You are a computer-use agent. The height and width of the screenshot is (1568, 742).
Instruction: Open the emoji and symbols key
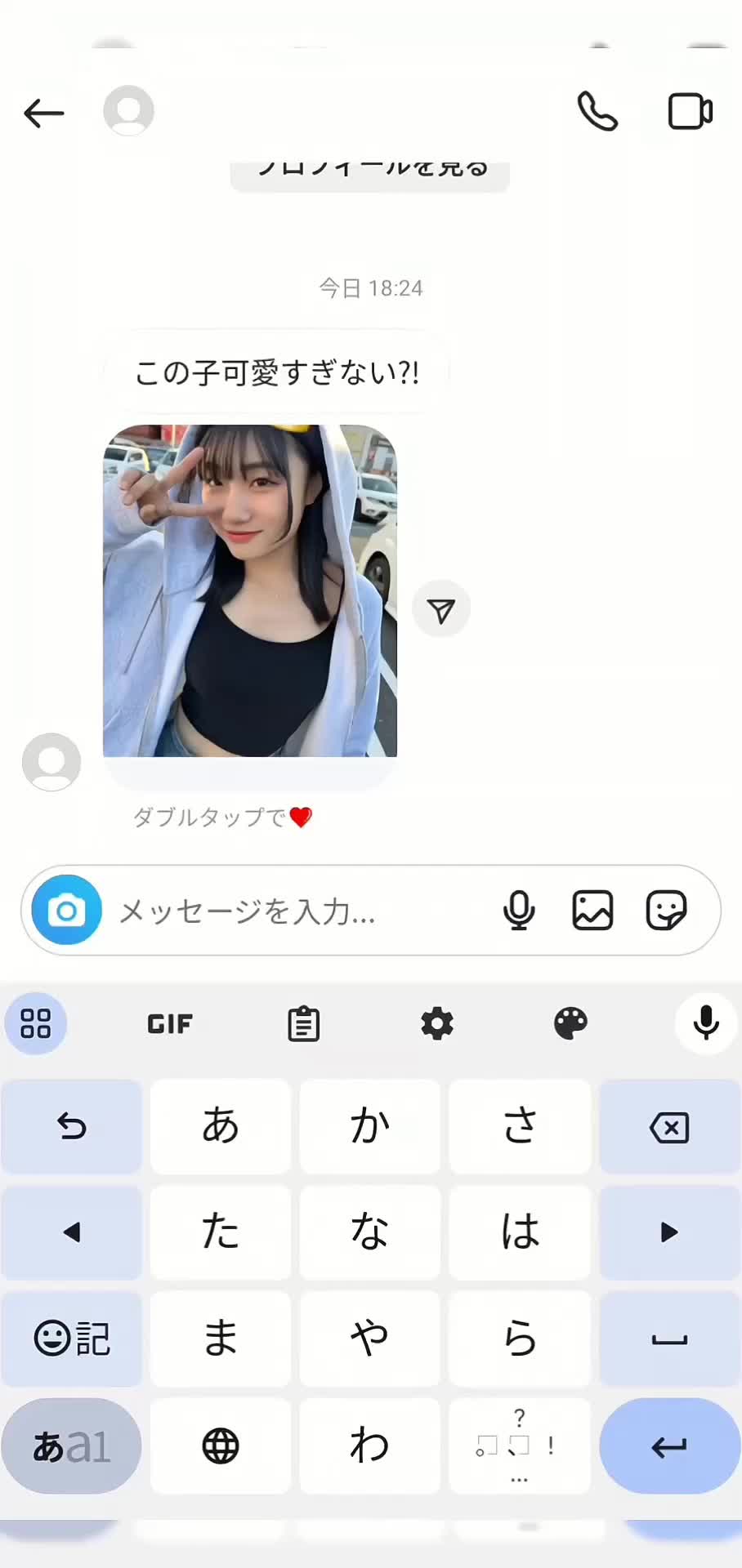pos(72,1339)
